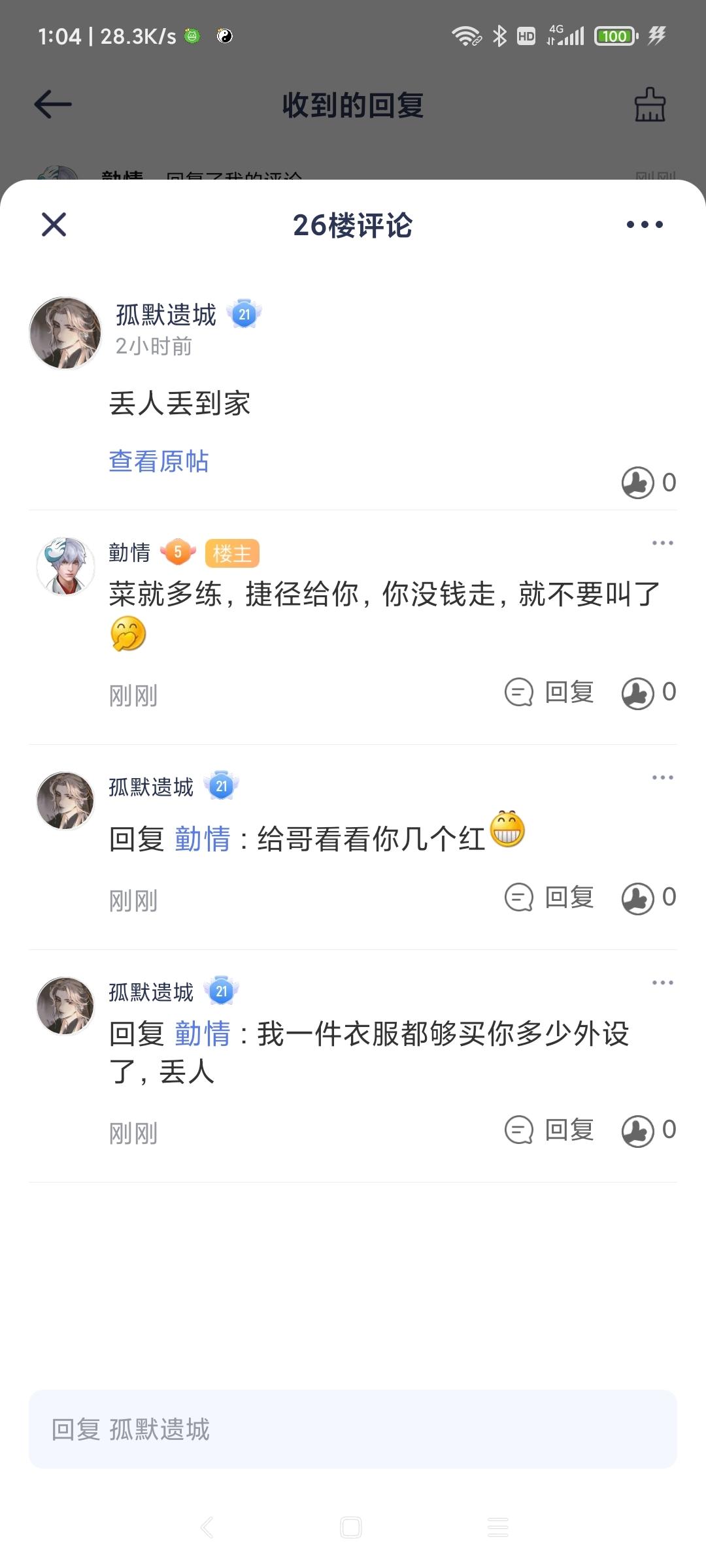Open the three-dot menu beside 26楼评论 title
This screenshot has width=706, height=1568.
click(645, 225)
